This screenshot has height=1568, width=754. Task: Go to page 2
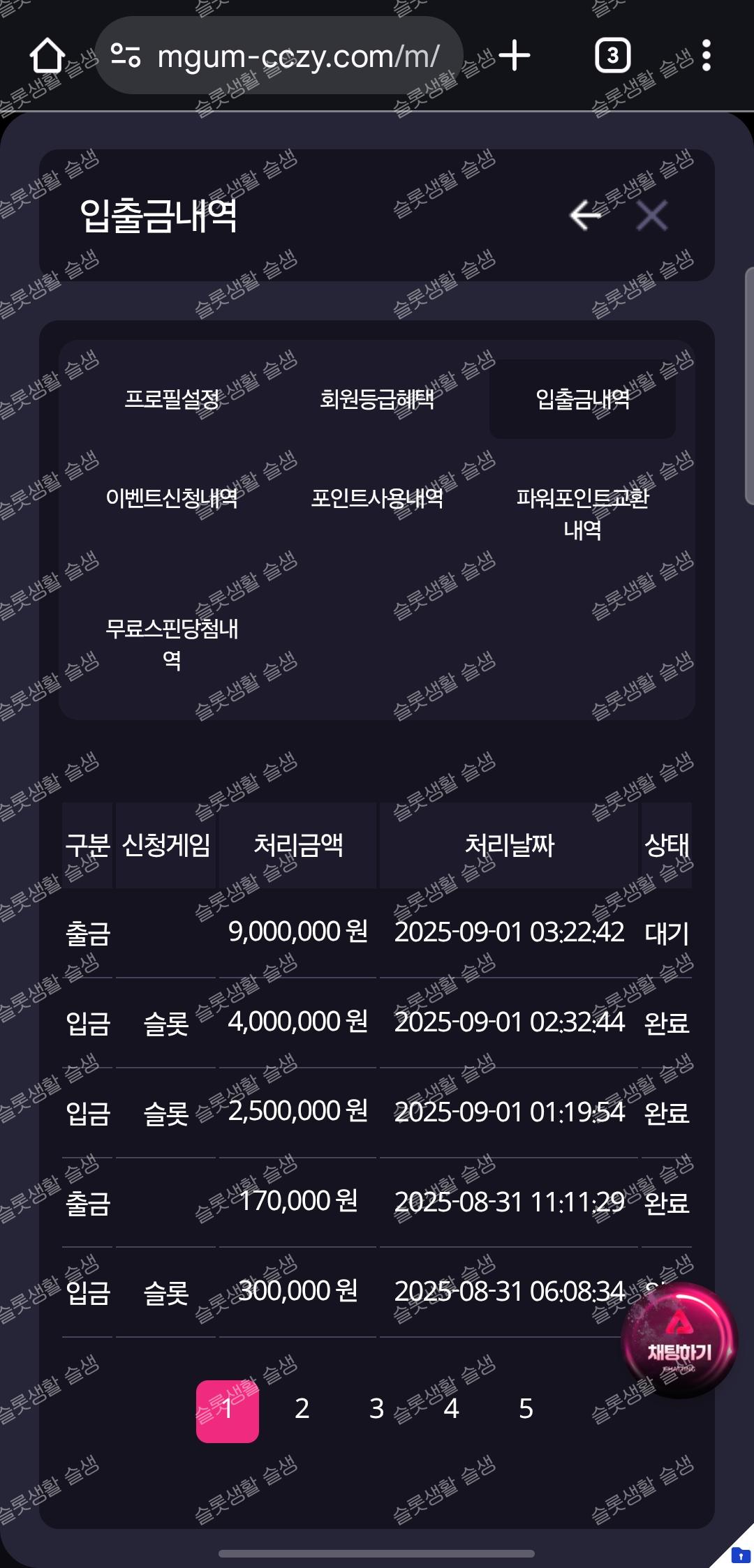302,1408
